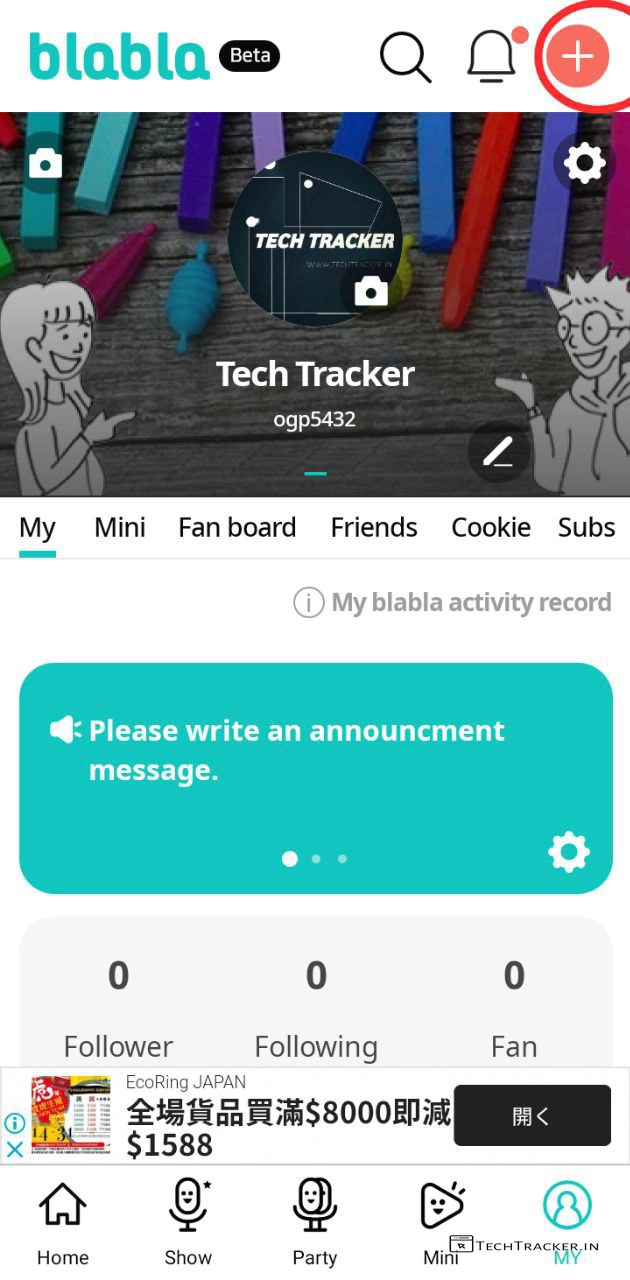Screen dimensions: 630x1280
Task: Open My blabla activity record
Action: click(x=452, y=602)
